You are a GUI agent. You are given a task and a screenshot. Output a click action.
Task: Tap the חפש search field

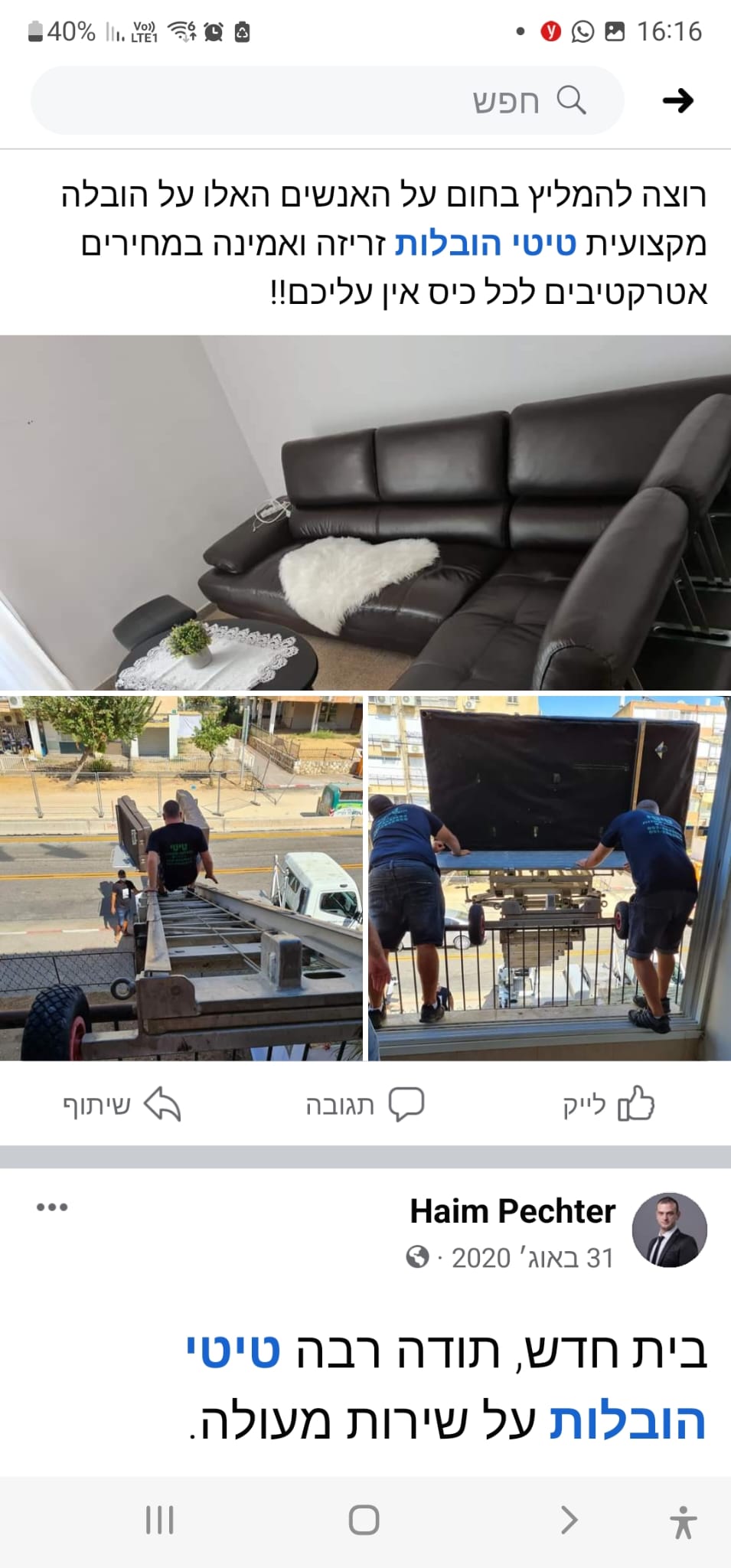329,100
